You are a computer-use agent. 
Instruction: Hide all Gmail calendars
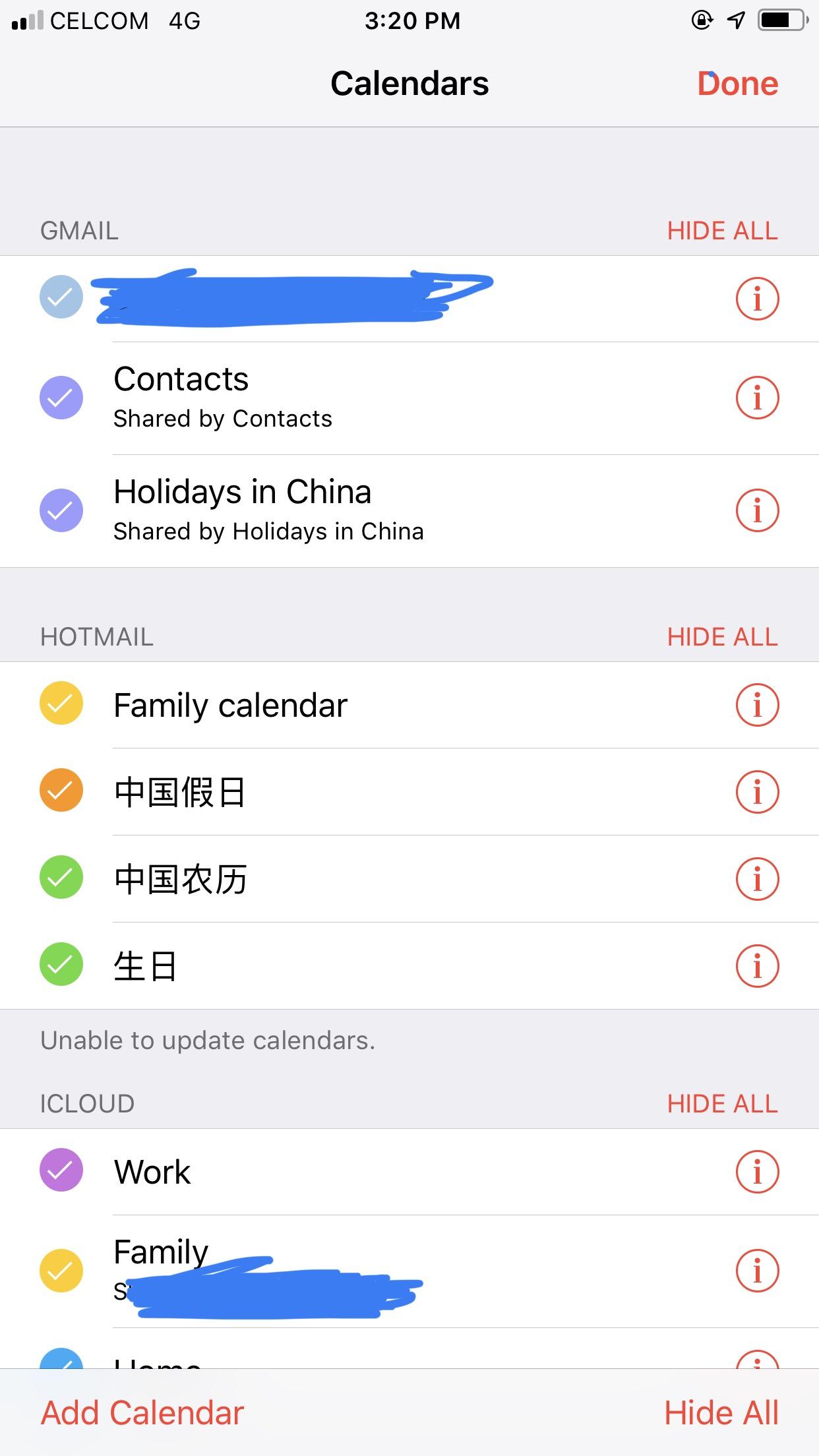tap(722, 231)
